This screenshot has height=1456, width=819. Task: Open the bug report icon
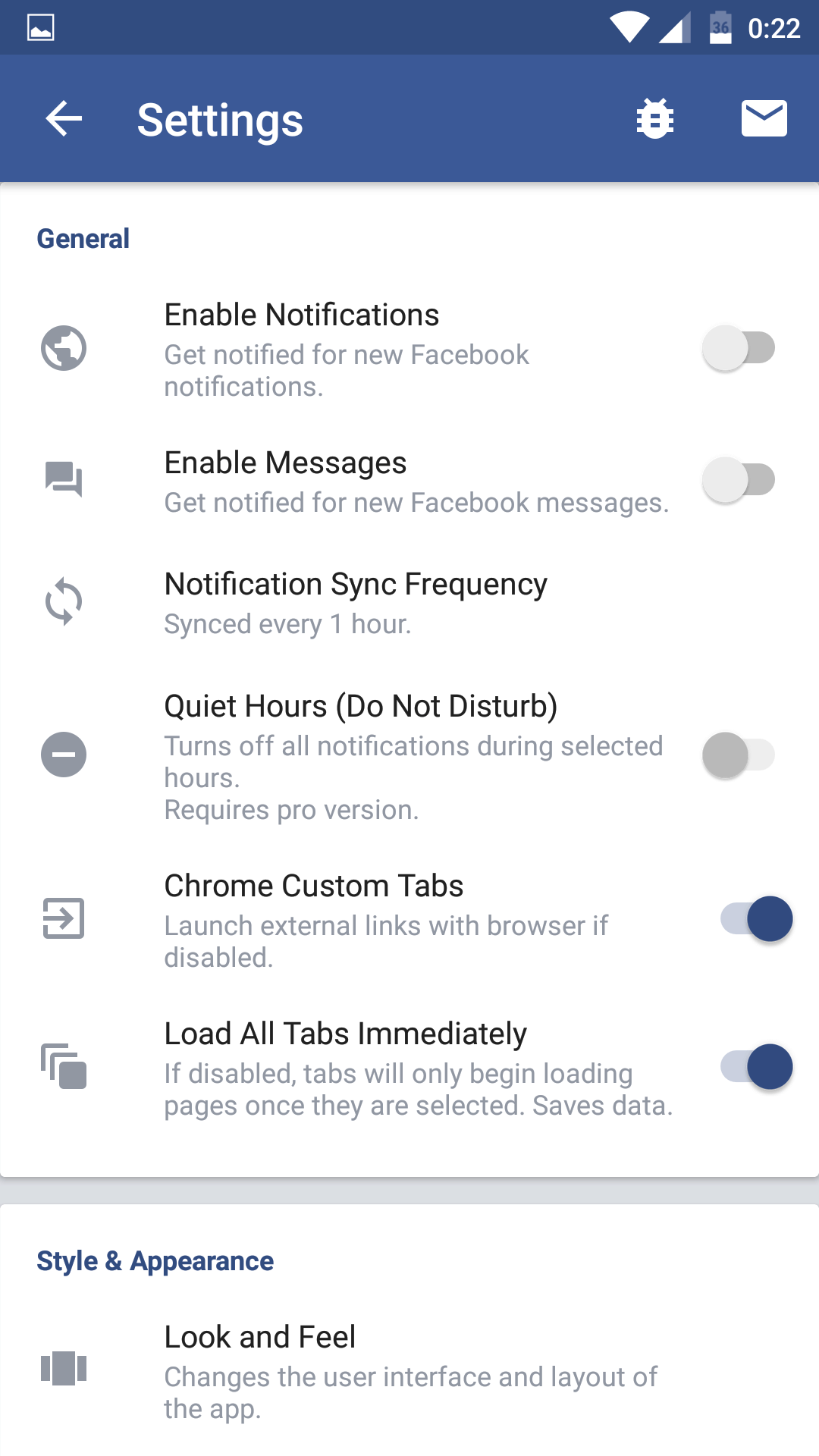pos(655,119)
